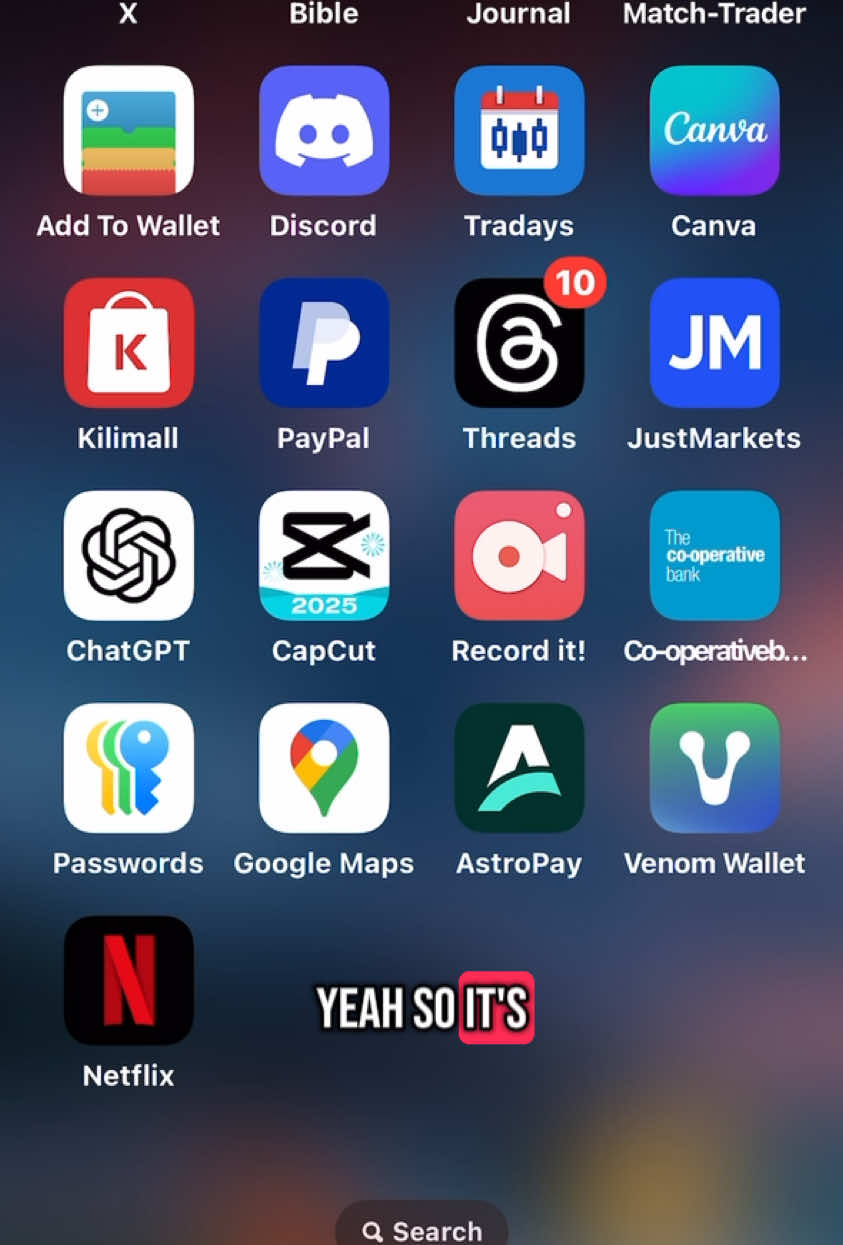Open Threads with 10 notifications
Viewport: 843px width, 1245px height.
519,343
